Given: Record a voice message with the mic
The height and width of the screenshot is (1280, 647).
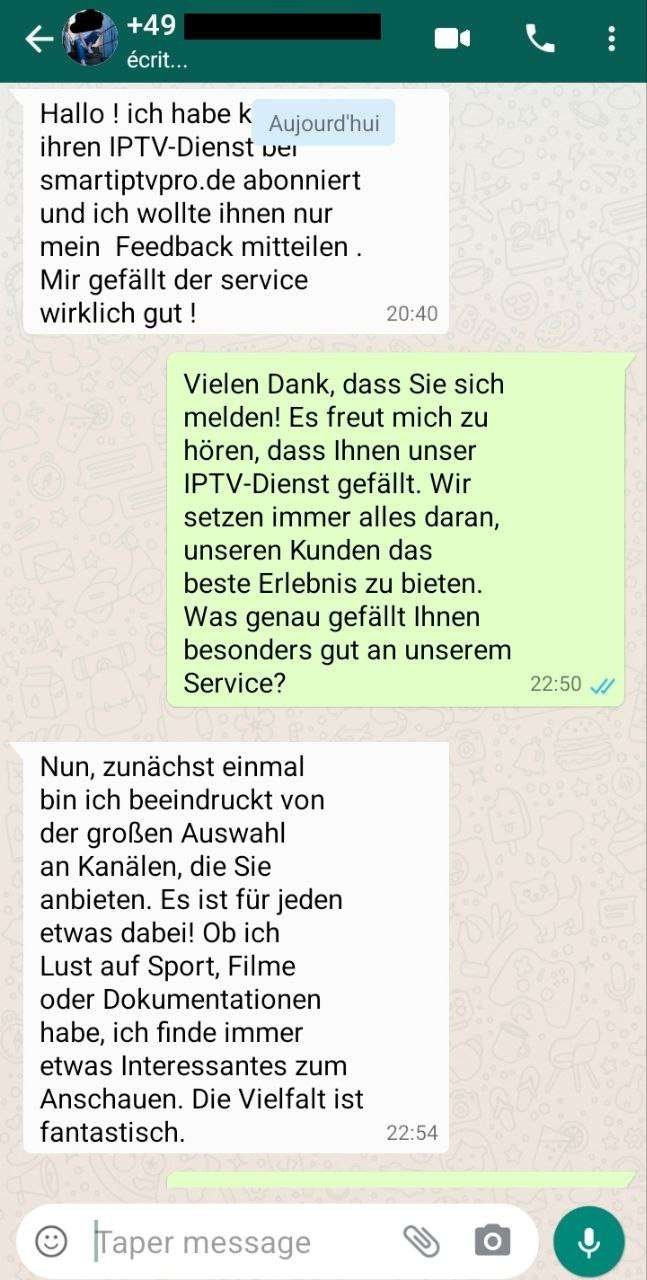Looking at the screenshot, I should tap(589, 1241).
